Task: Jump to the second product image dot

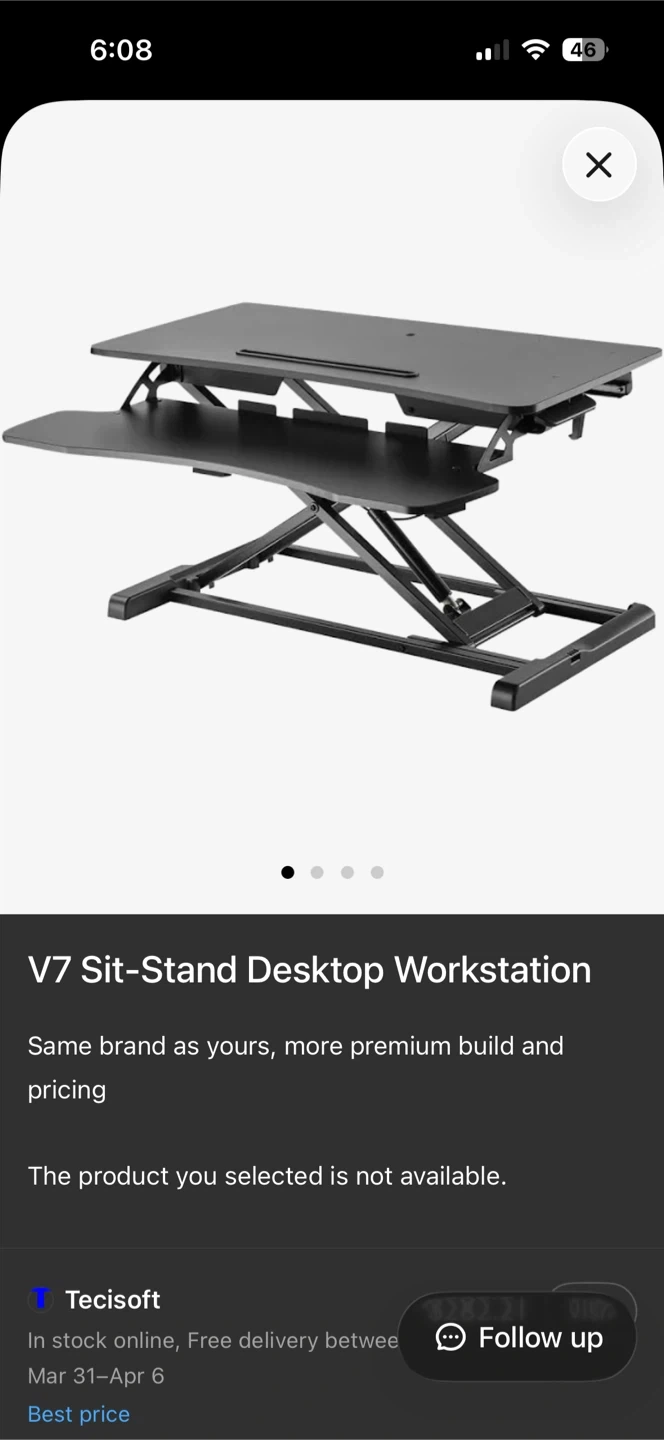Action: point(317,872)
